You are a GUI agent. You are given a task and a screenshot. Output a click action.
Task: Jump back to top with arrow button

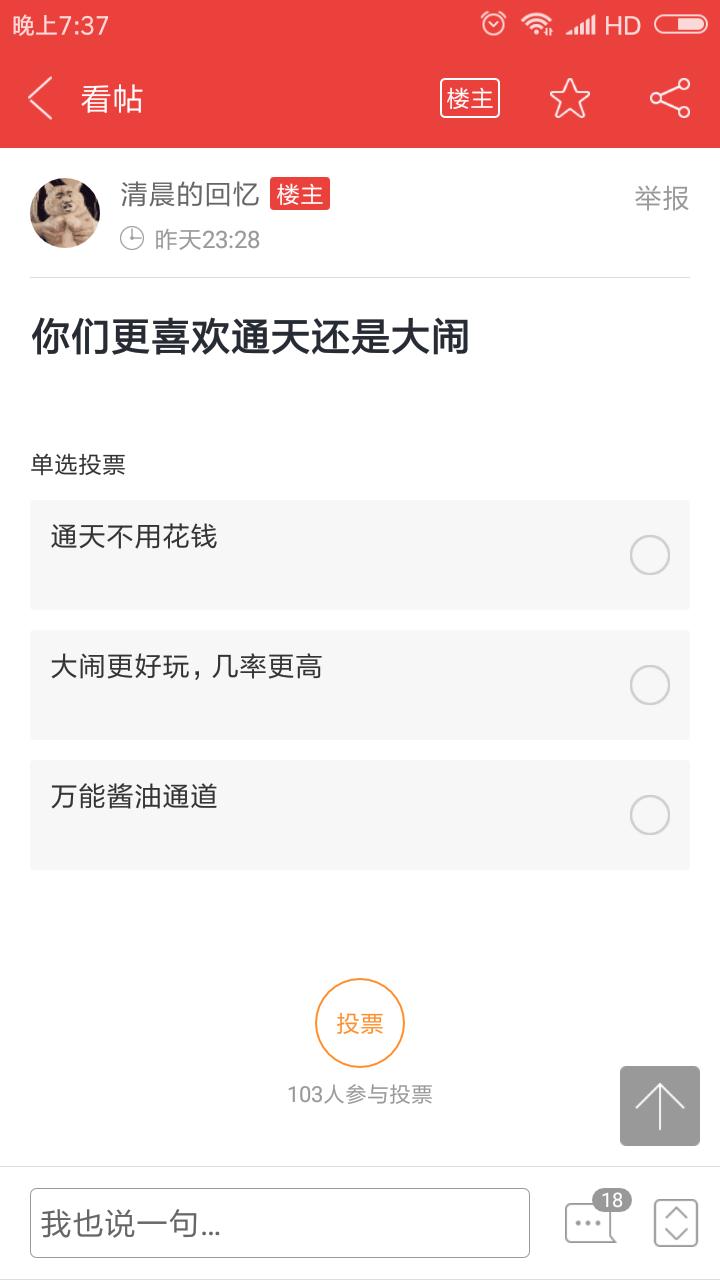point(660,1105)
